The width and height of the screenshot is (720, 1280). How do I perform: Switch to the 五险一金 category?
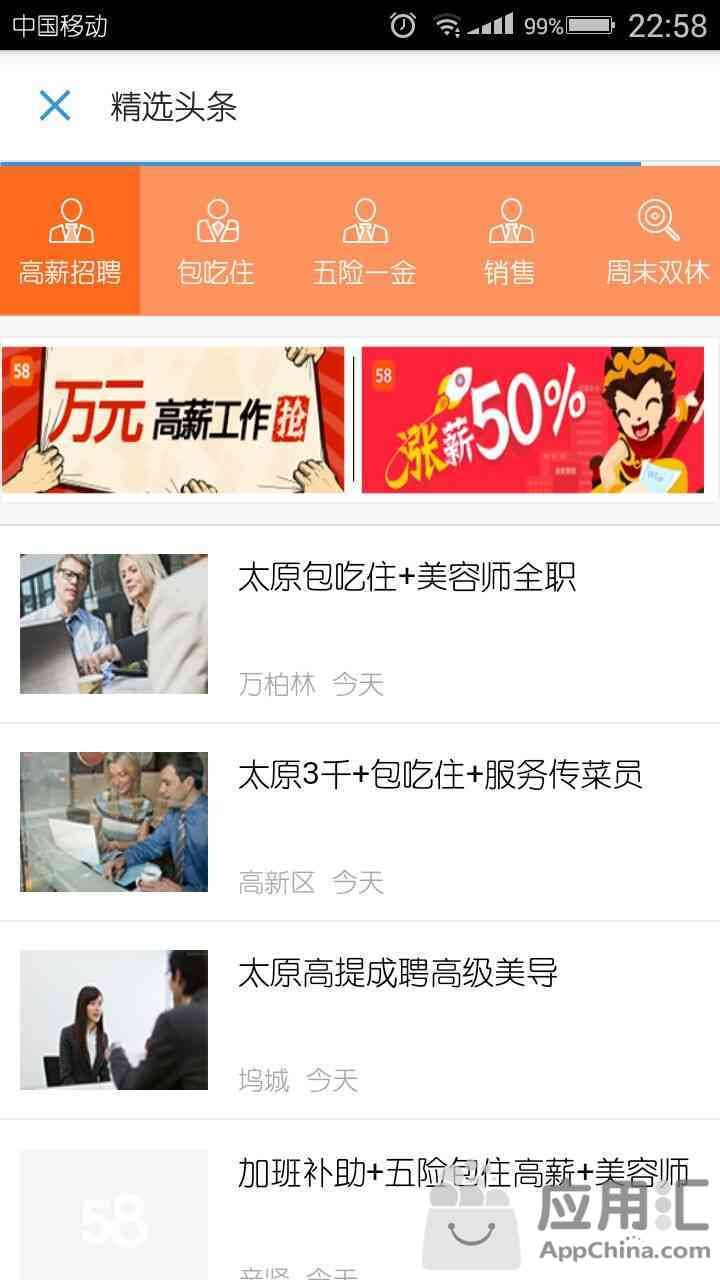tap(364, 241)
